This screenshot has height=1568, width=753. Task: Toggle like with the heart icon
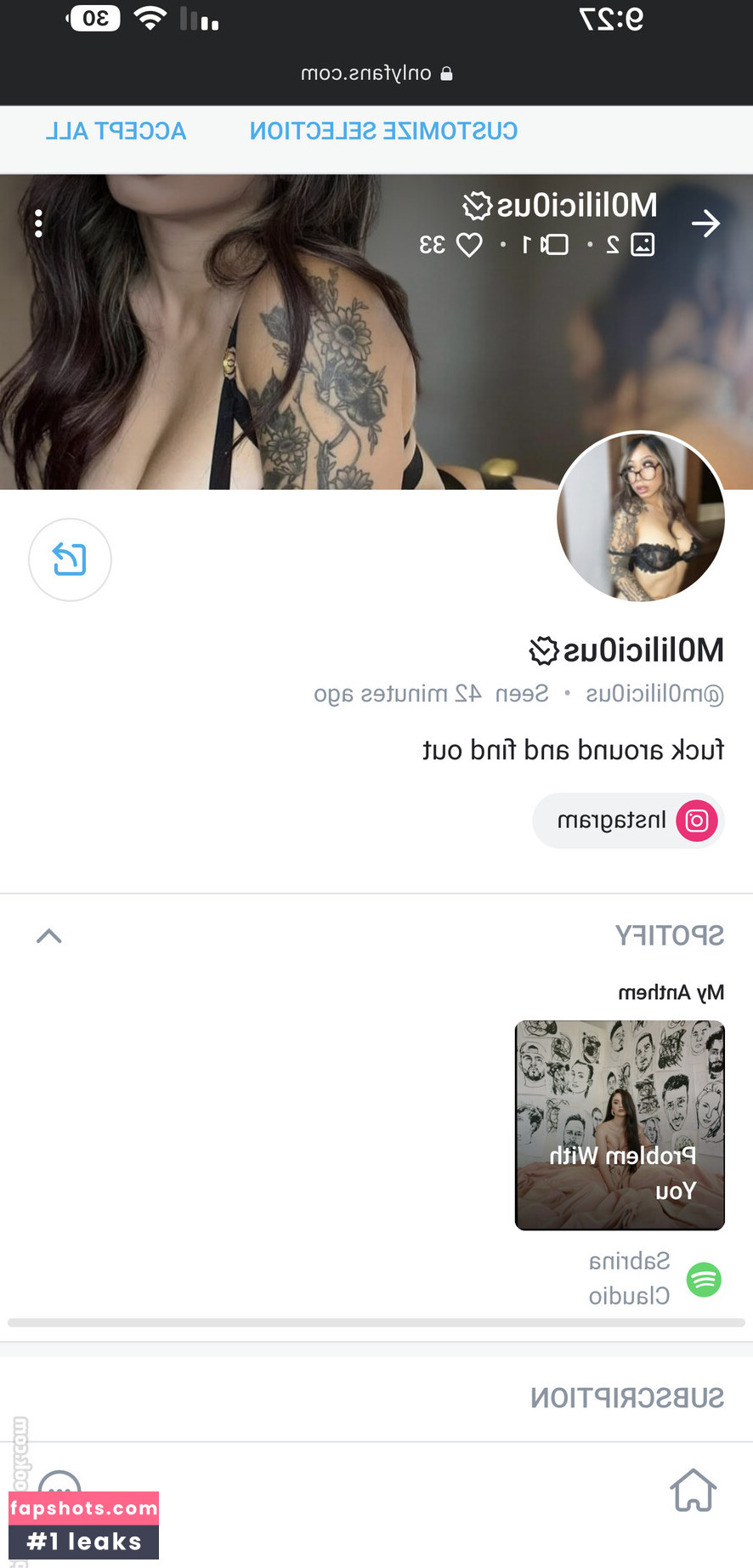469,244
